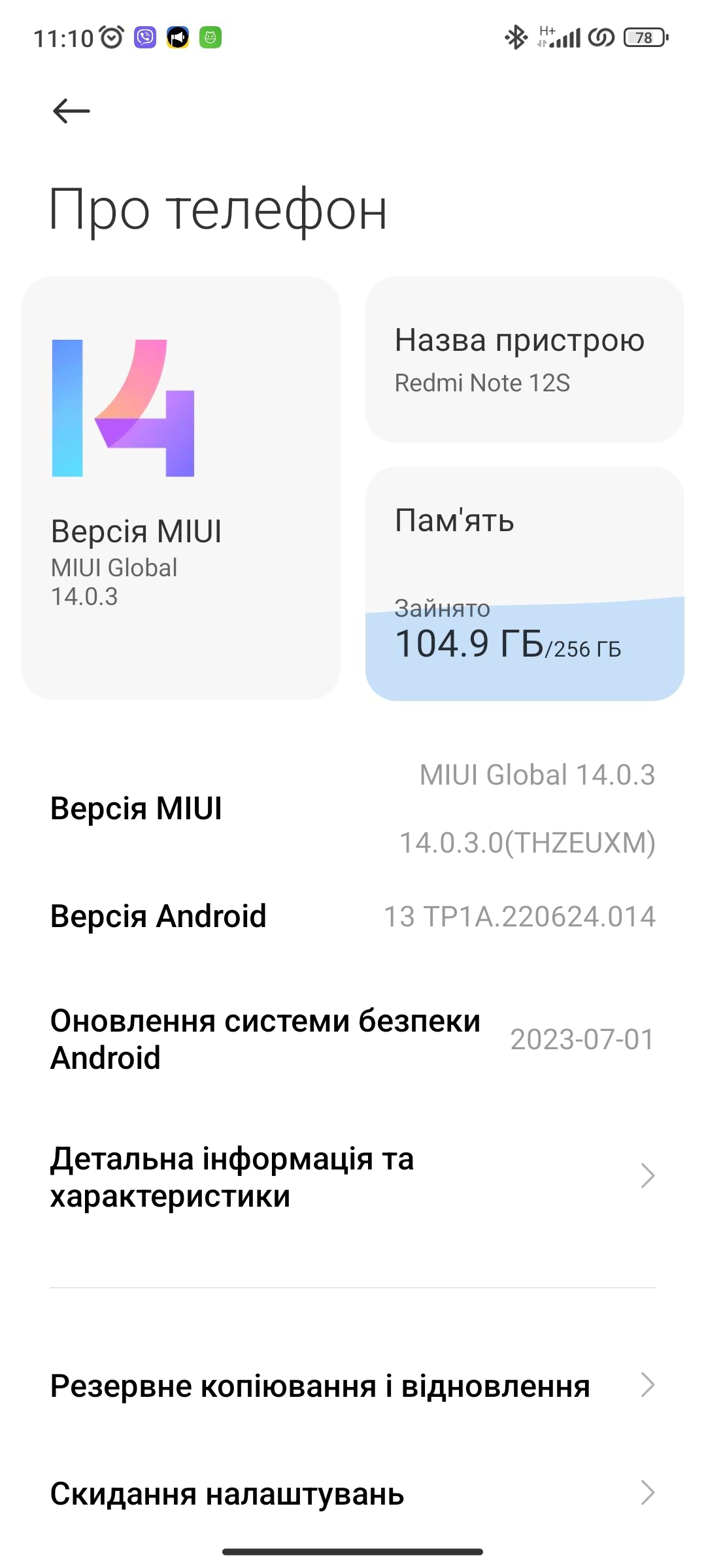Open the Пам'ять storage card
The height and width of the screenshot is (1568, 706).
pos(524,583)
